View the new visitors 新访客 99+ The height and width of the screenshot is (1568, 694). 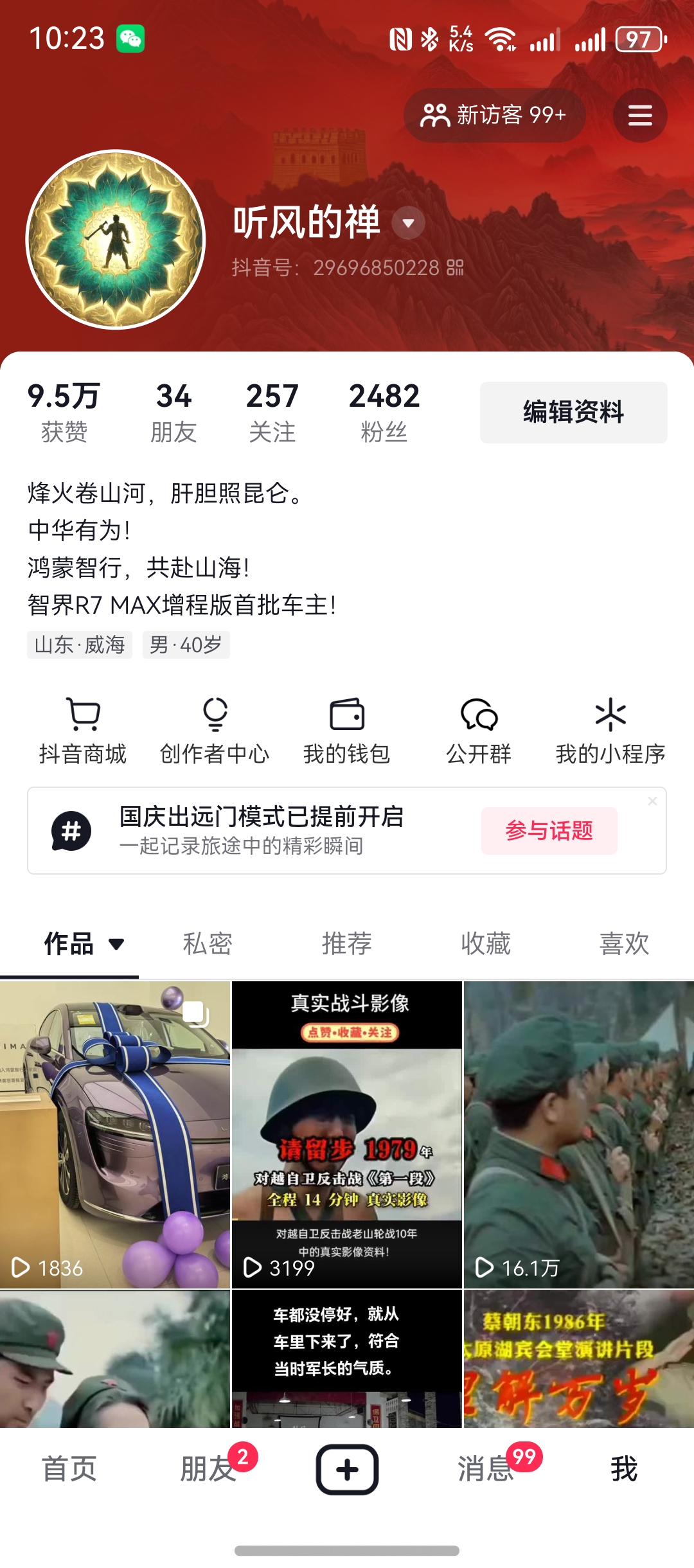click(x=494, y=116)
